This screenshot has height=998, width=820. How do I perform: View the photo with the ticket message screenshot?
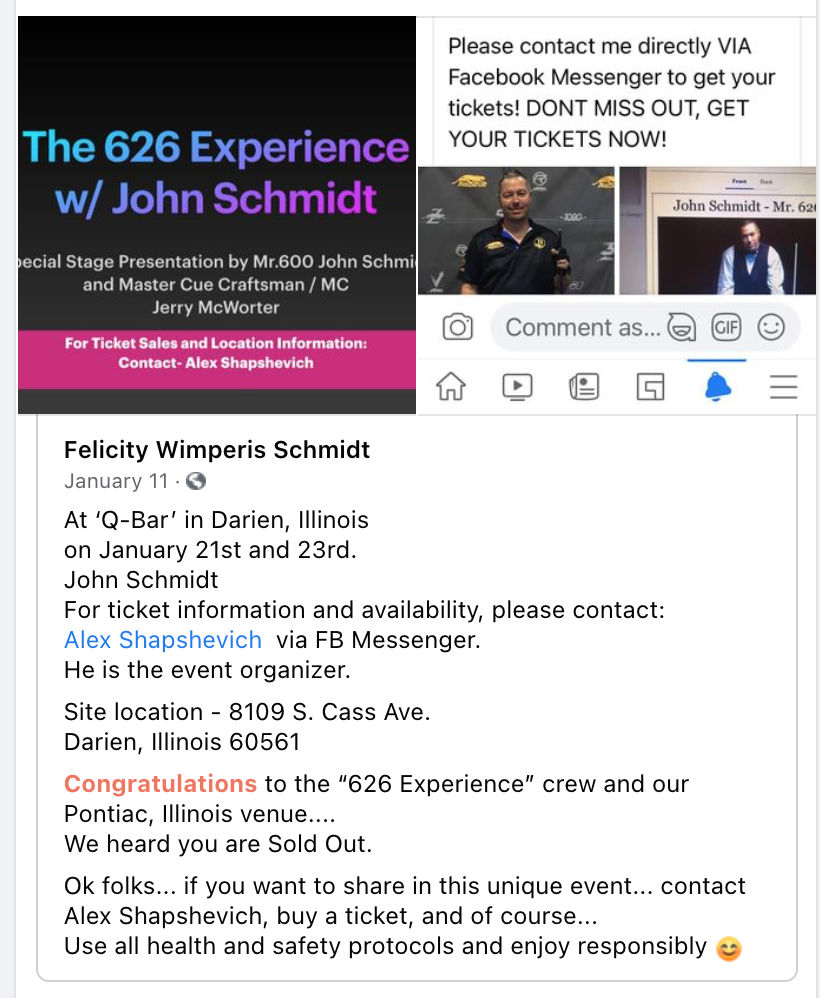tap(618, 214)
